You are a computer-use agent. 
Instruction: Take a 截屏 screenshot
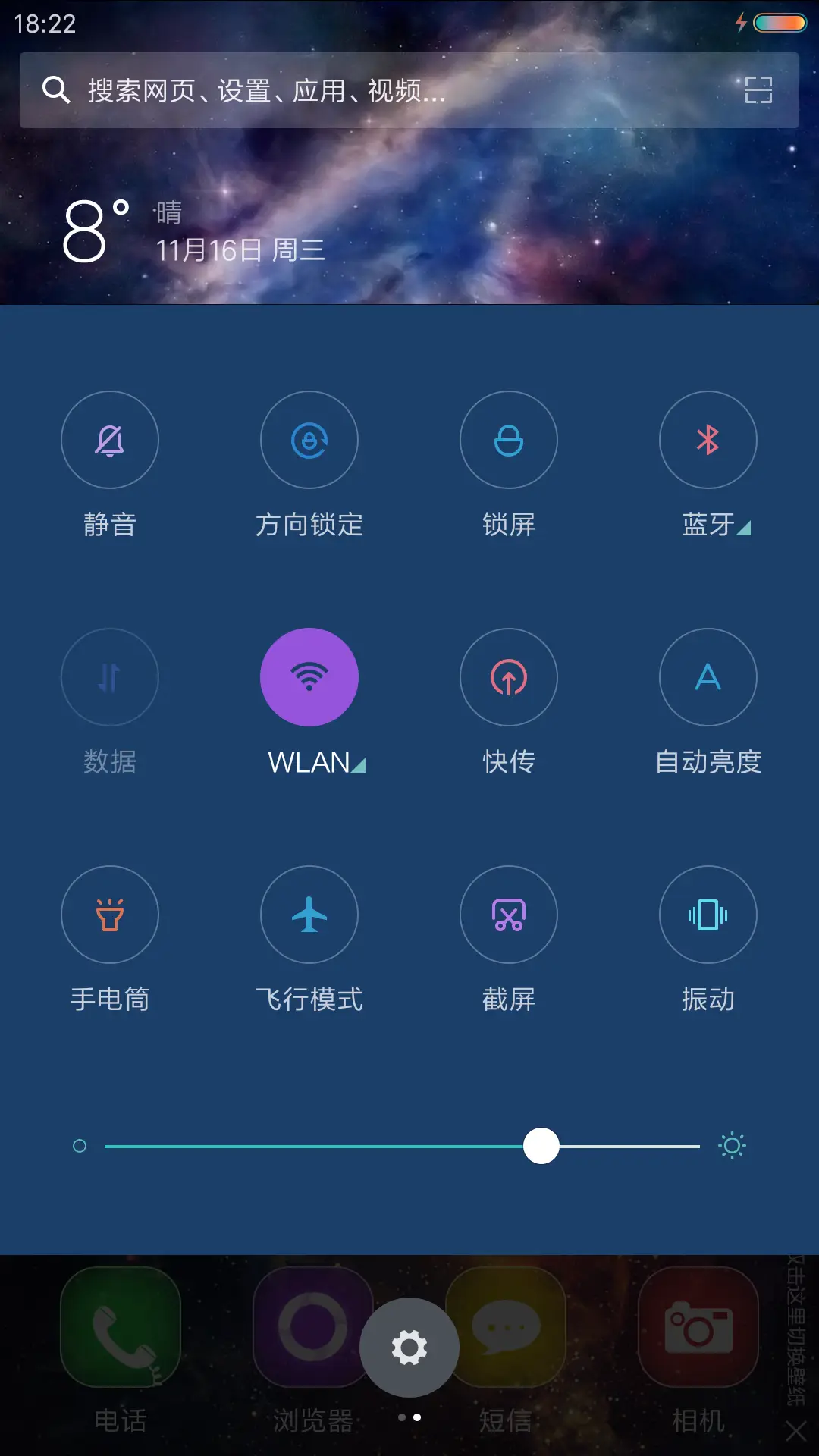(x=508, y=915)
